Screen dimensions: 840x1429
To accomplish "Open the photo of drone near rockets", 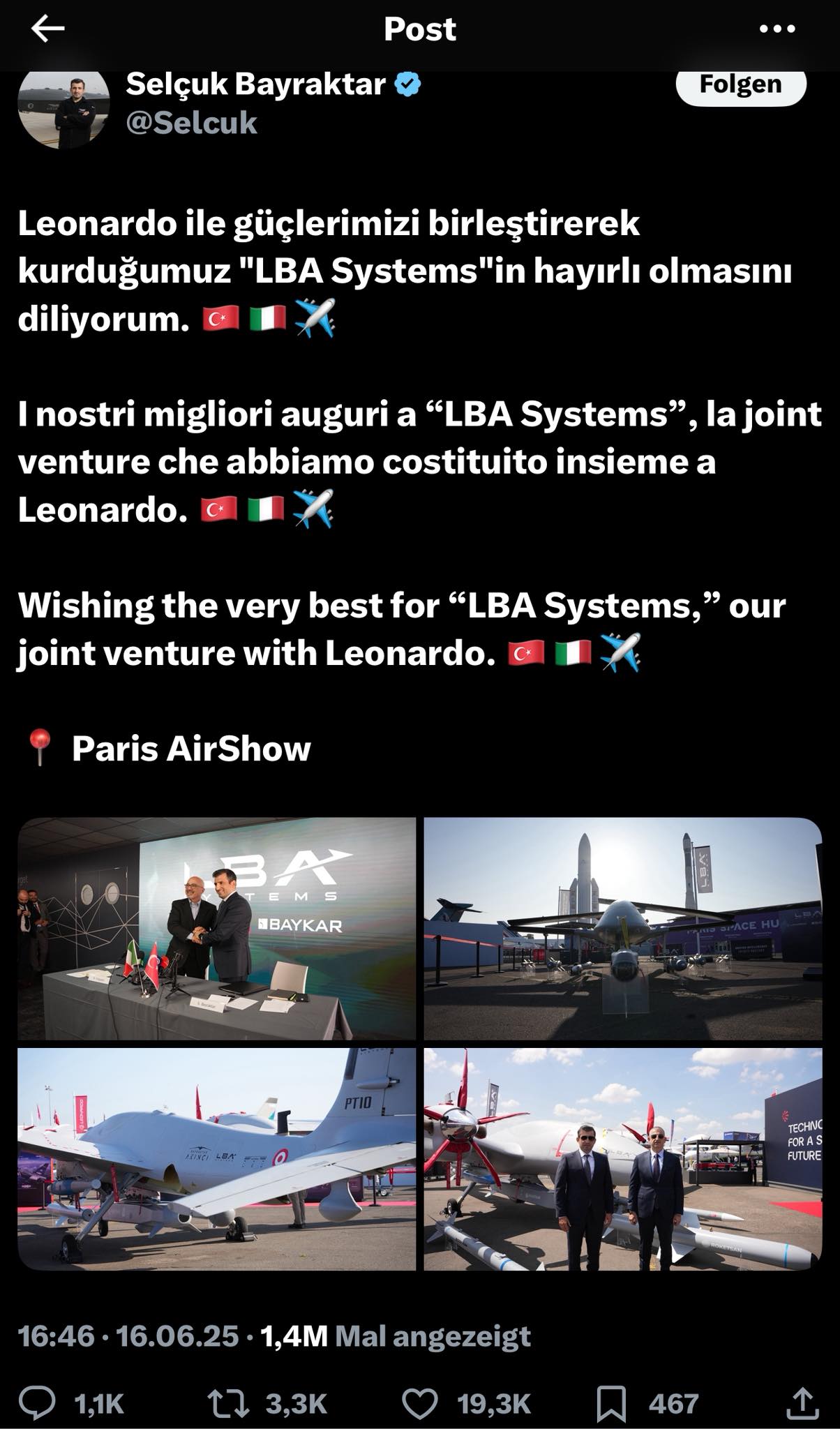I will (623, 929).
